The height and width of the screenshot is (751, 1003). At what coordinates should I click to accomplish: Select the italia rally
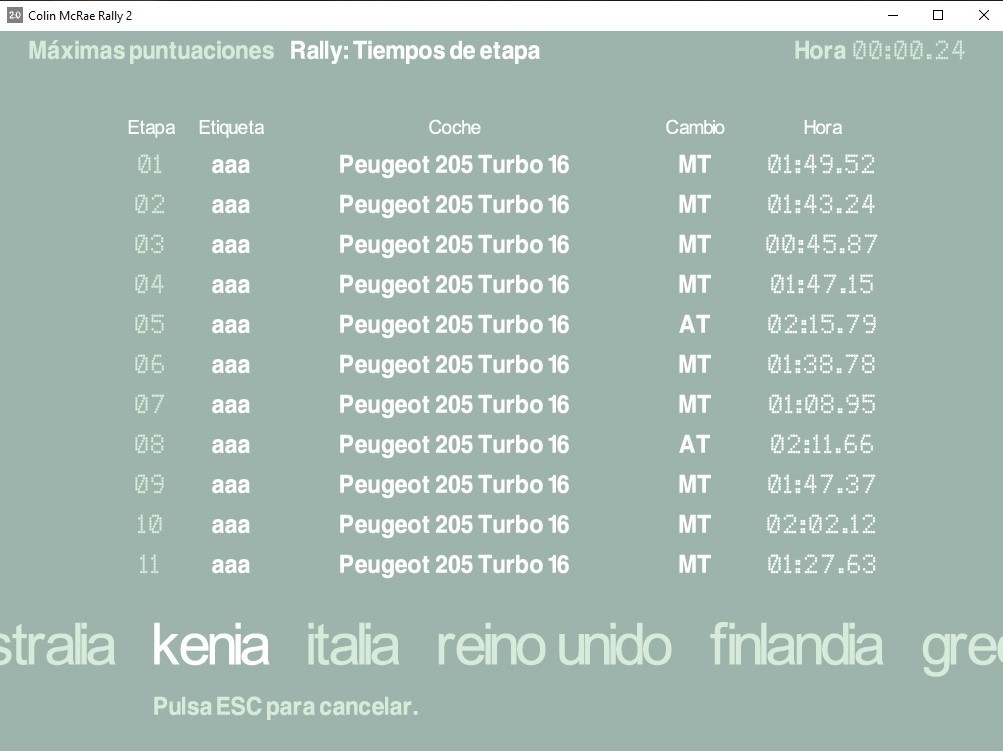coord(352,646)
